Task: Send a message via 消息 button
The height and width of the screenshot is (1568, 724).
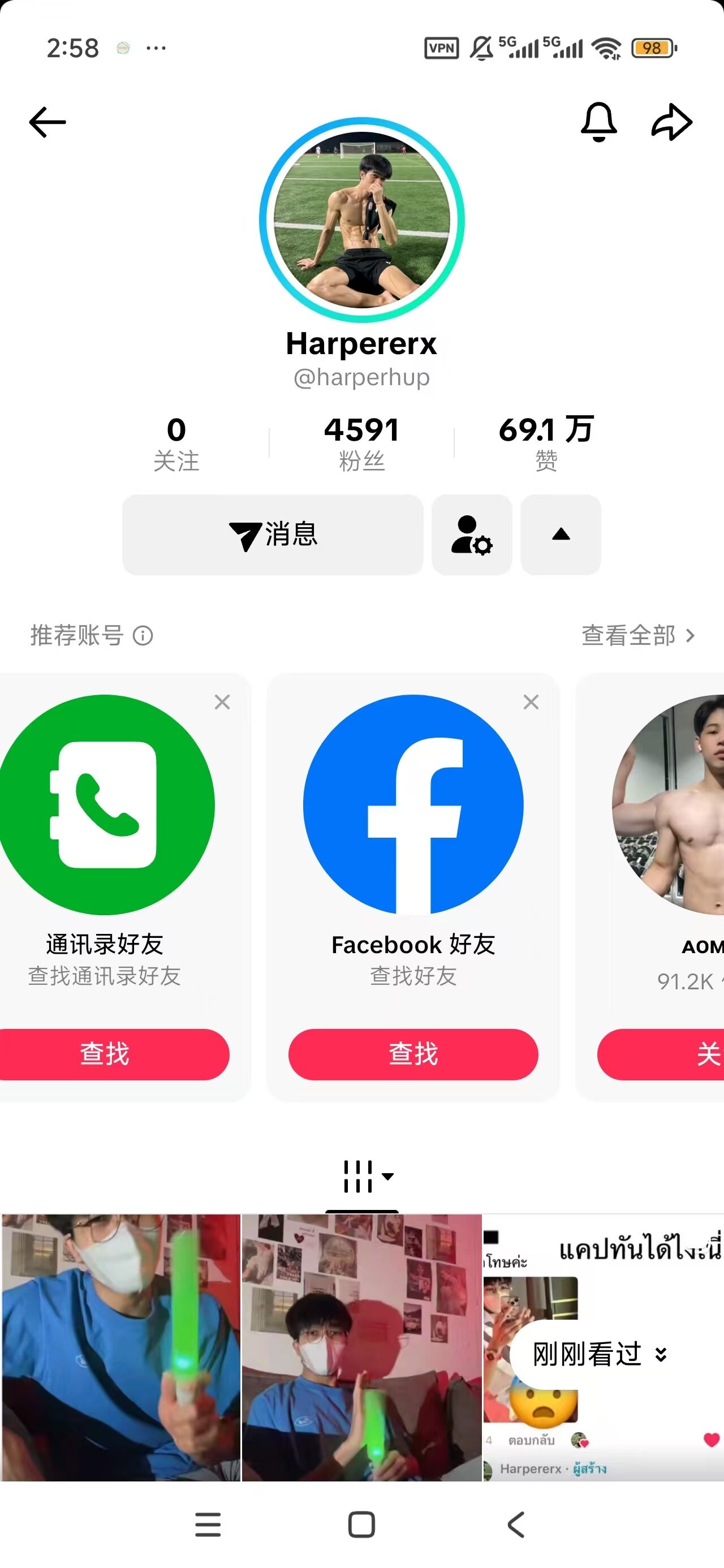Action: pos(273,535)
